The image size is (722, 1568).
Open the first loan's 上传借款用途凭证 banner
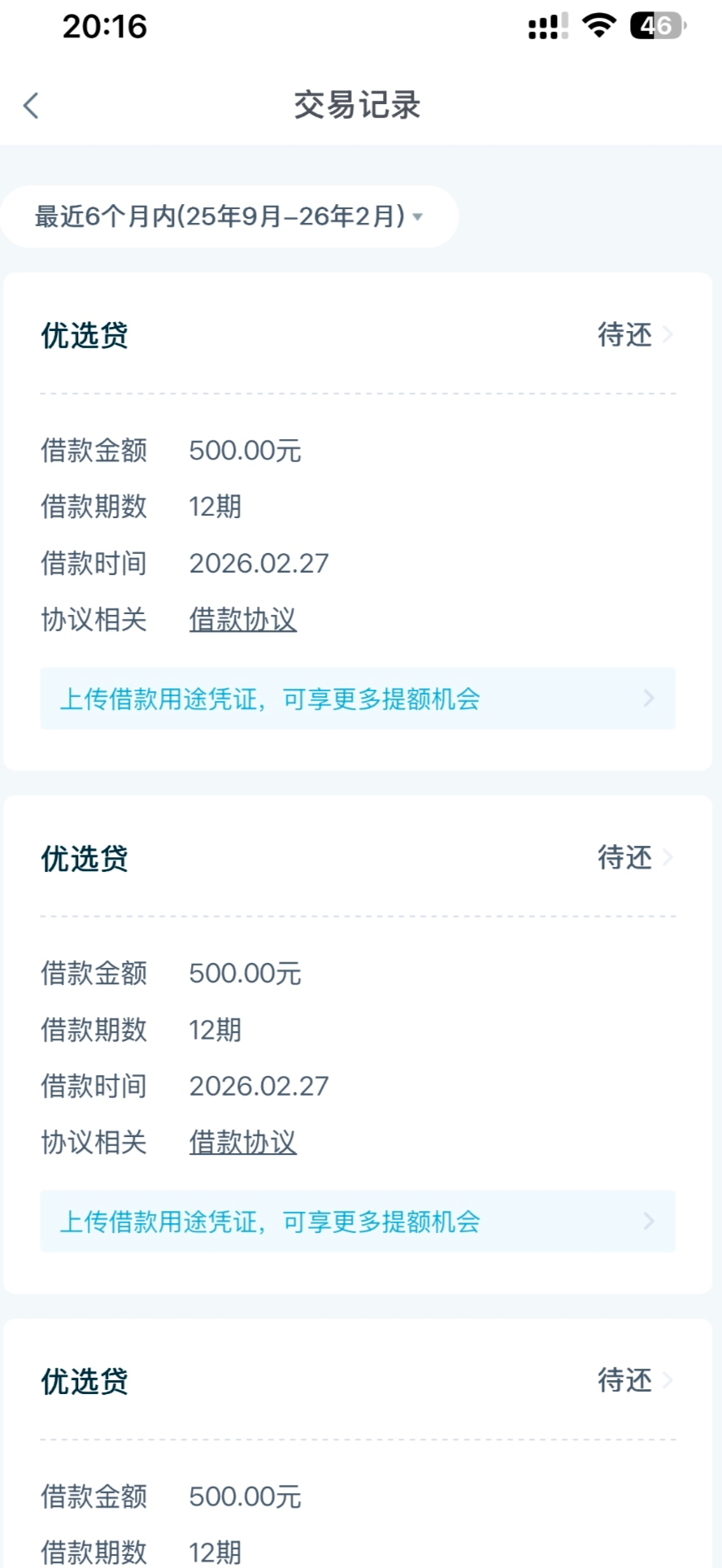pyautogui.click(x=358, y=699)
